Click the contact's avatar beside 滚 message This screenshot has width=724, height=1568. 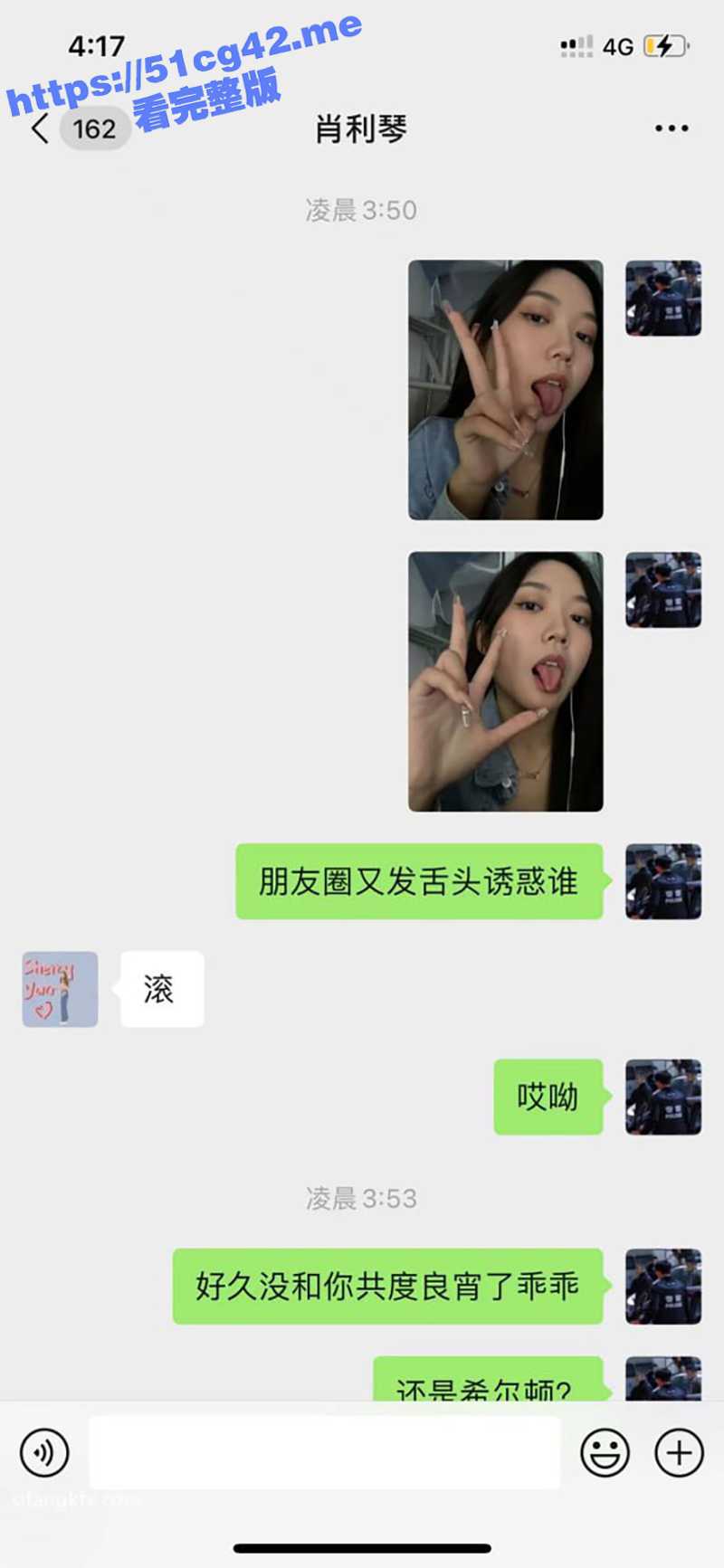pos(58,990)
